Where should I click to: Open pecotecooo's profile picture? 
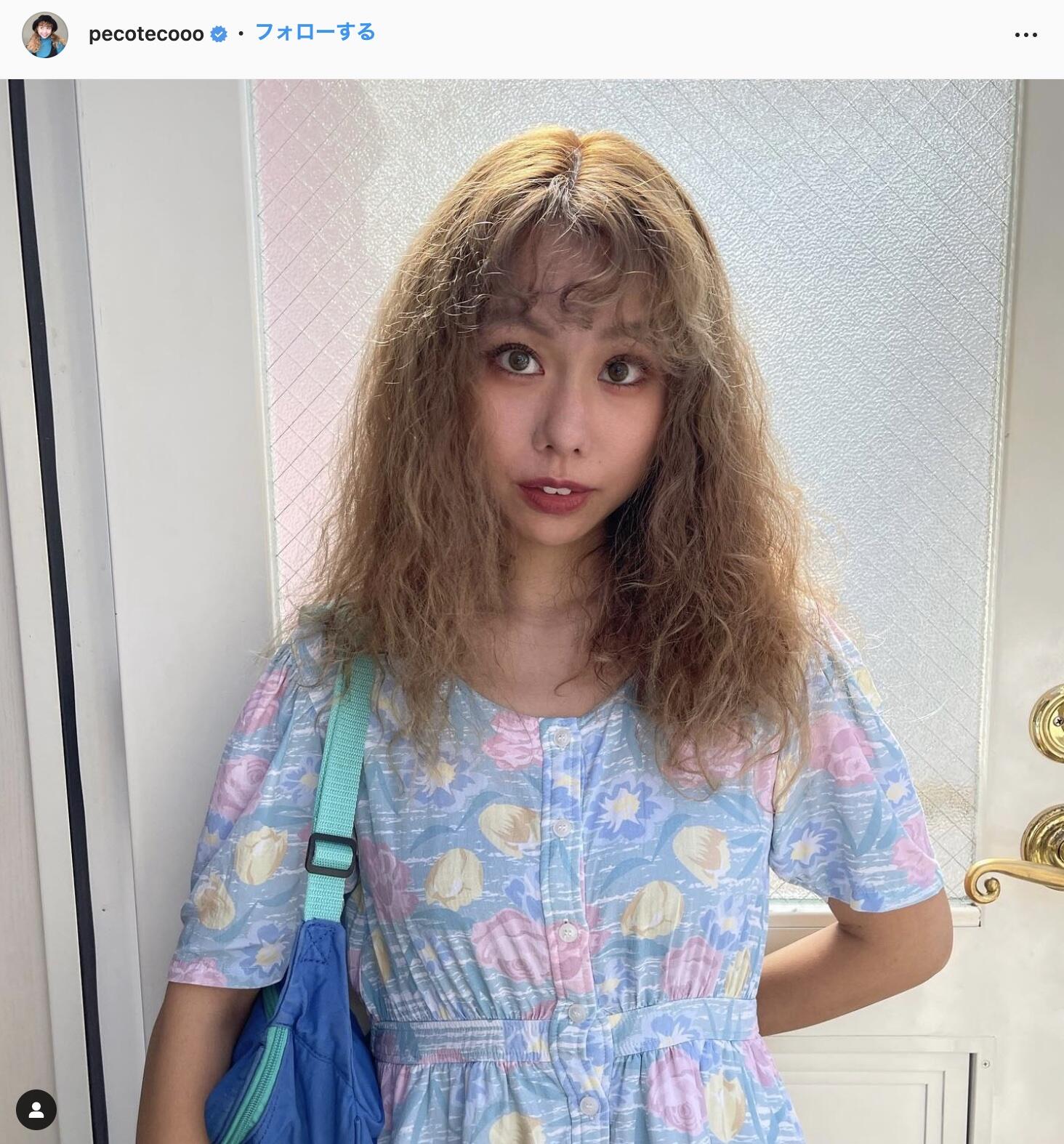point(45,34)
